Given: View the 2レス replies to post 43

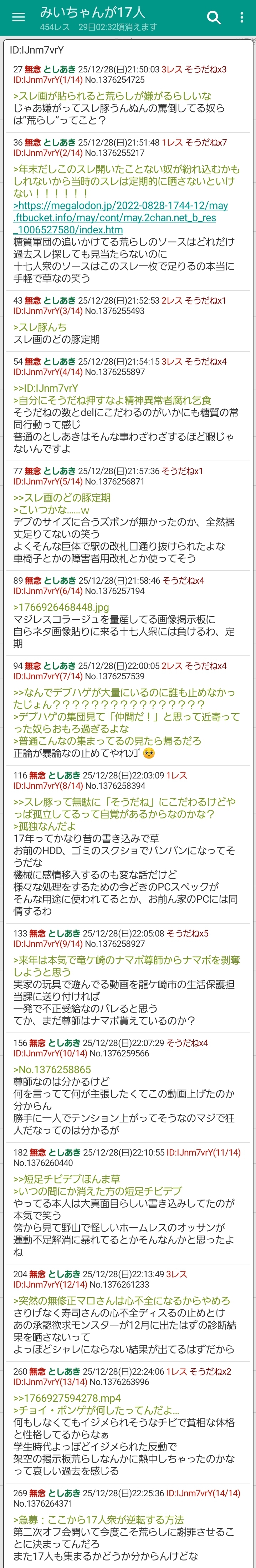Looking at the screenshot, I should point(171,301).
